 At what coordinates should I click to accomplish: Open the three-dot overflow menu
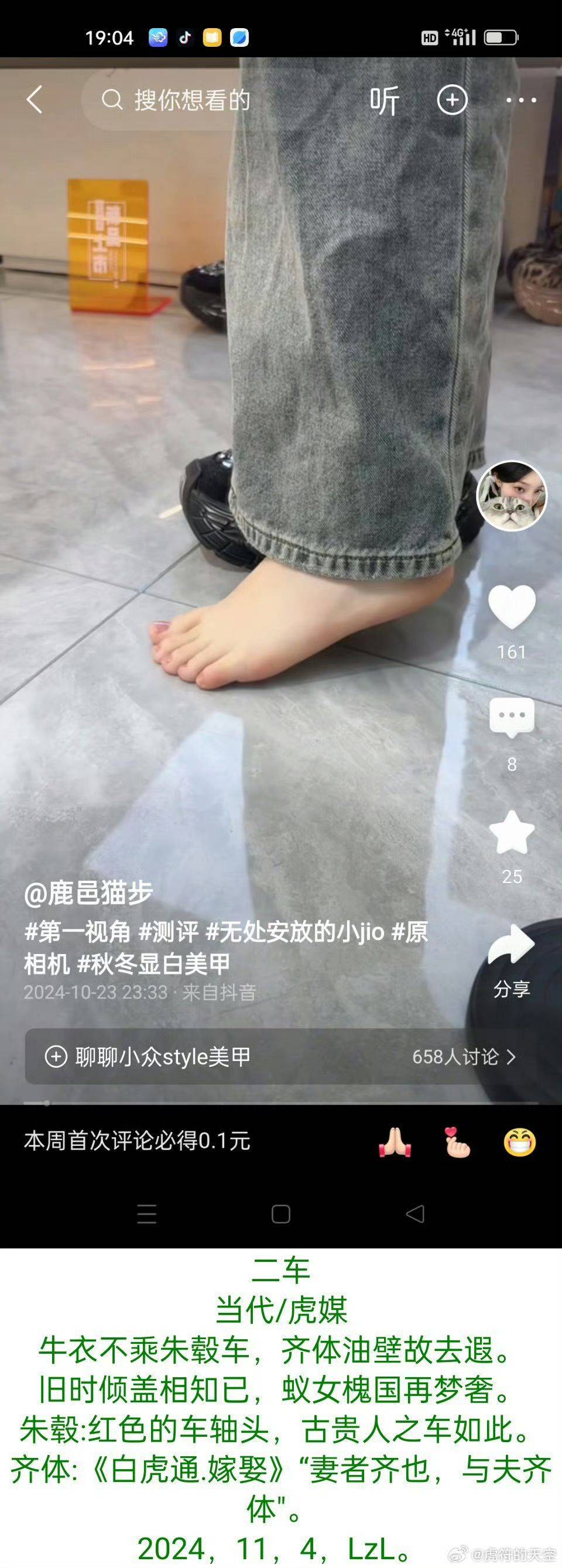tap(521, 101)
